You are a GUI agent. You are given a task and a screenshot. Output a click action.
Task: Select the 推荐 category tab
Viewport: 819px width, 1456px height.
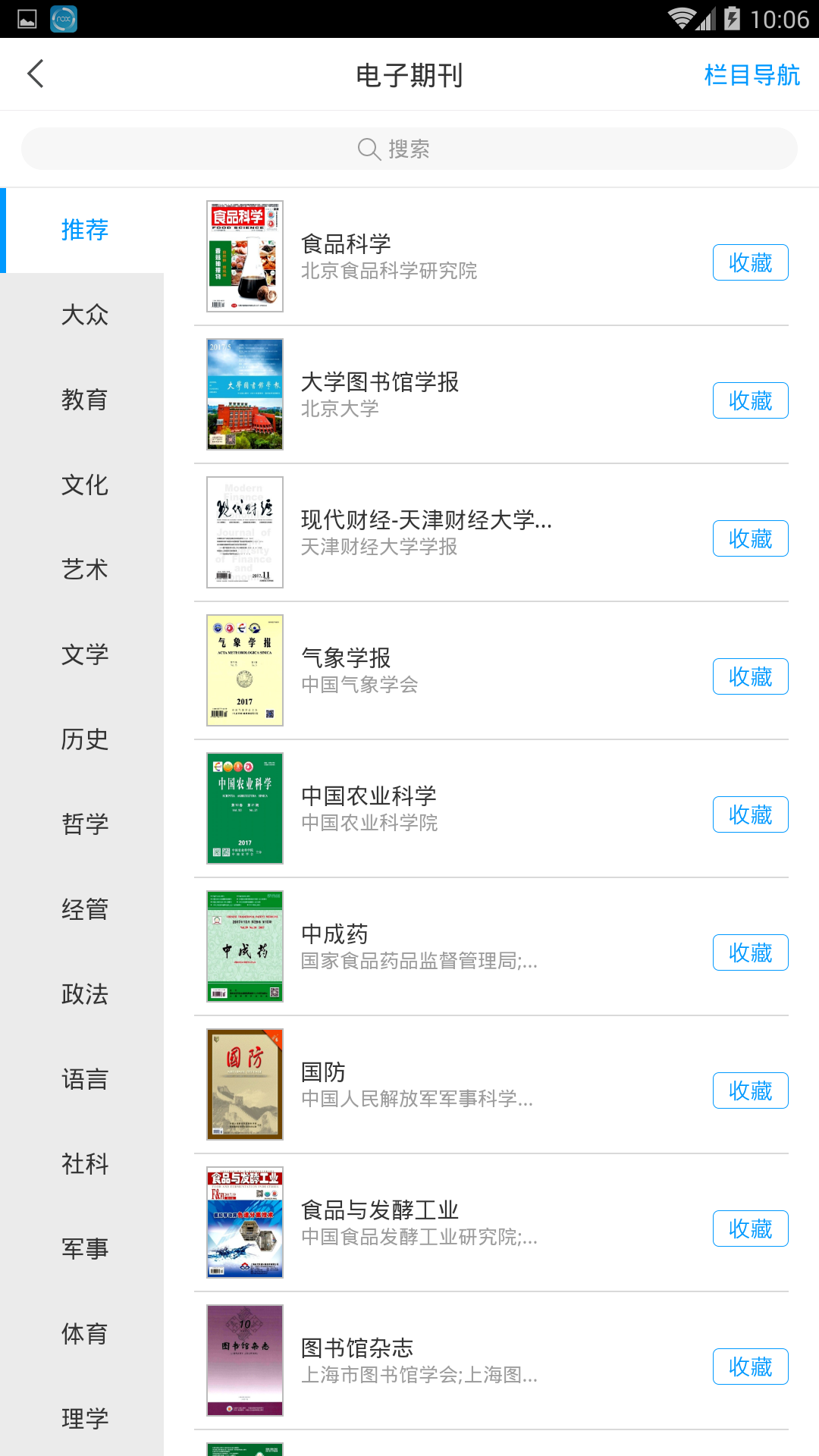(83, 230)
